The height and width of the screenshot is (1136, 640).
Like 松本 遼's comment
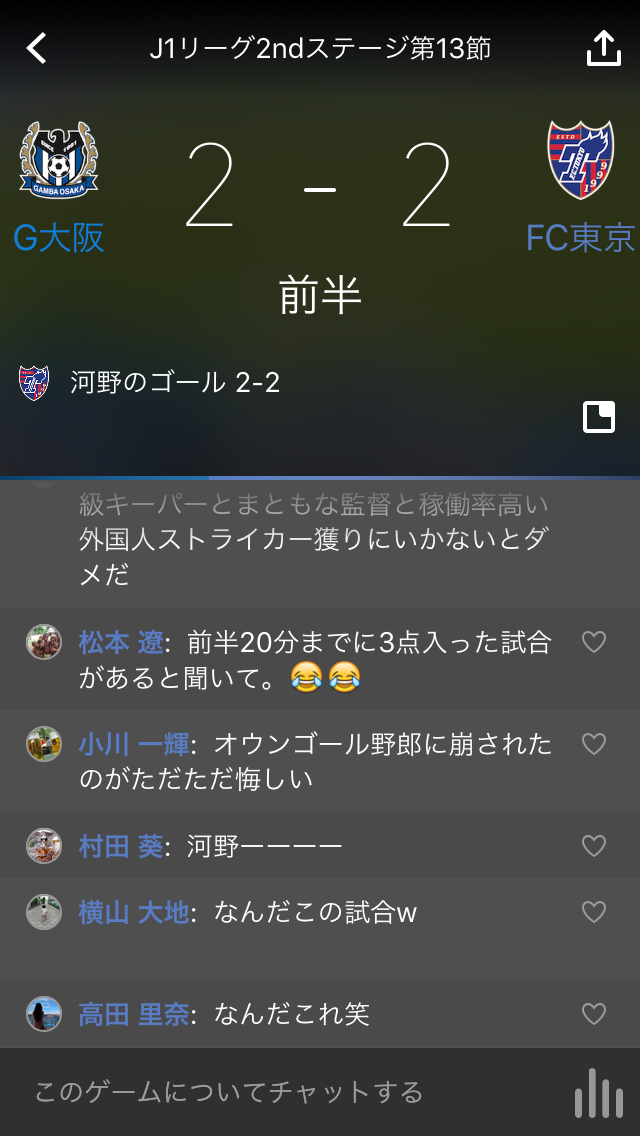tap(594, 642)
